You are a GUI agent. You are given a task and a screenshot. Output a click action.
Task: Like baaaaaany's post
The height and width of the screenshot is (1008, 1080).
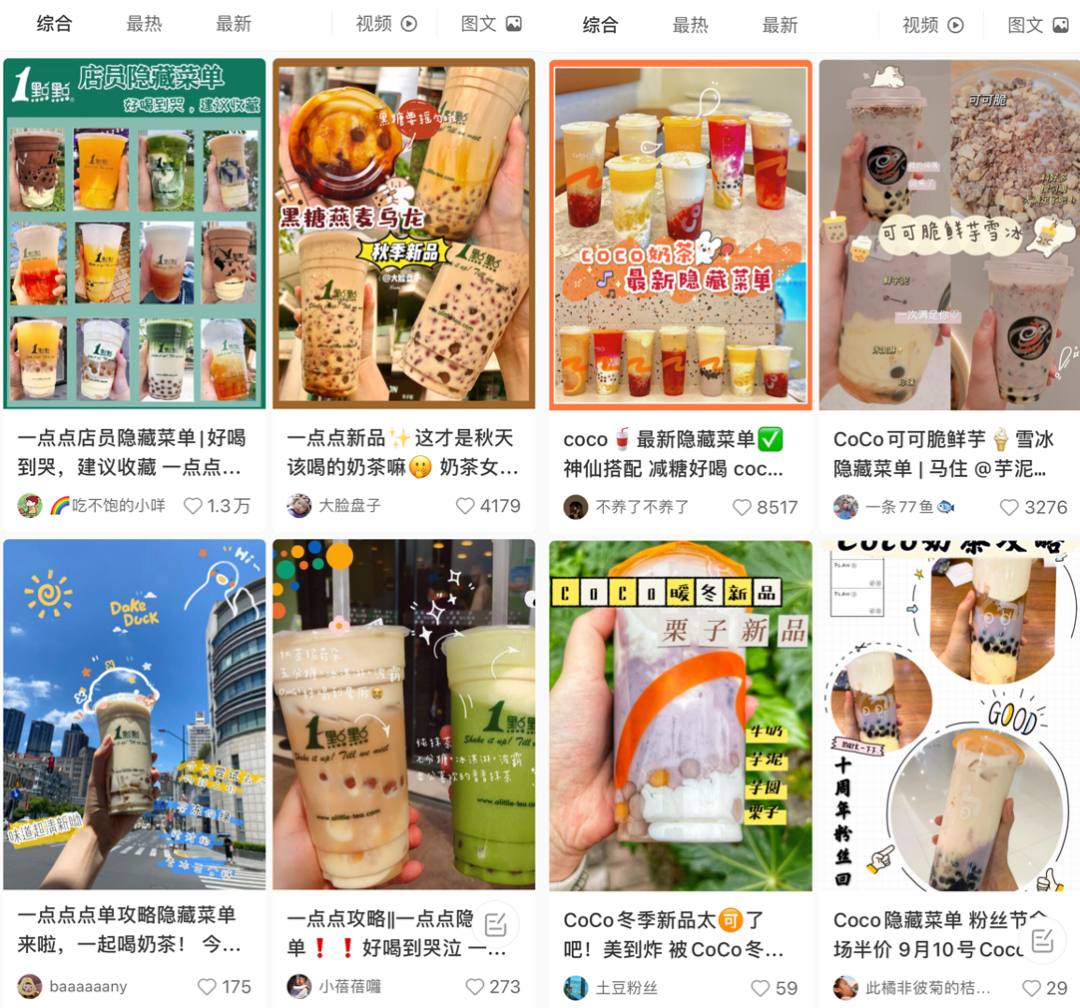[208, 987]
